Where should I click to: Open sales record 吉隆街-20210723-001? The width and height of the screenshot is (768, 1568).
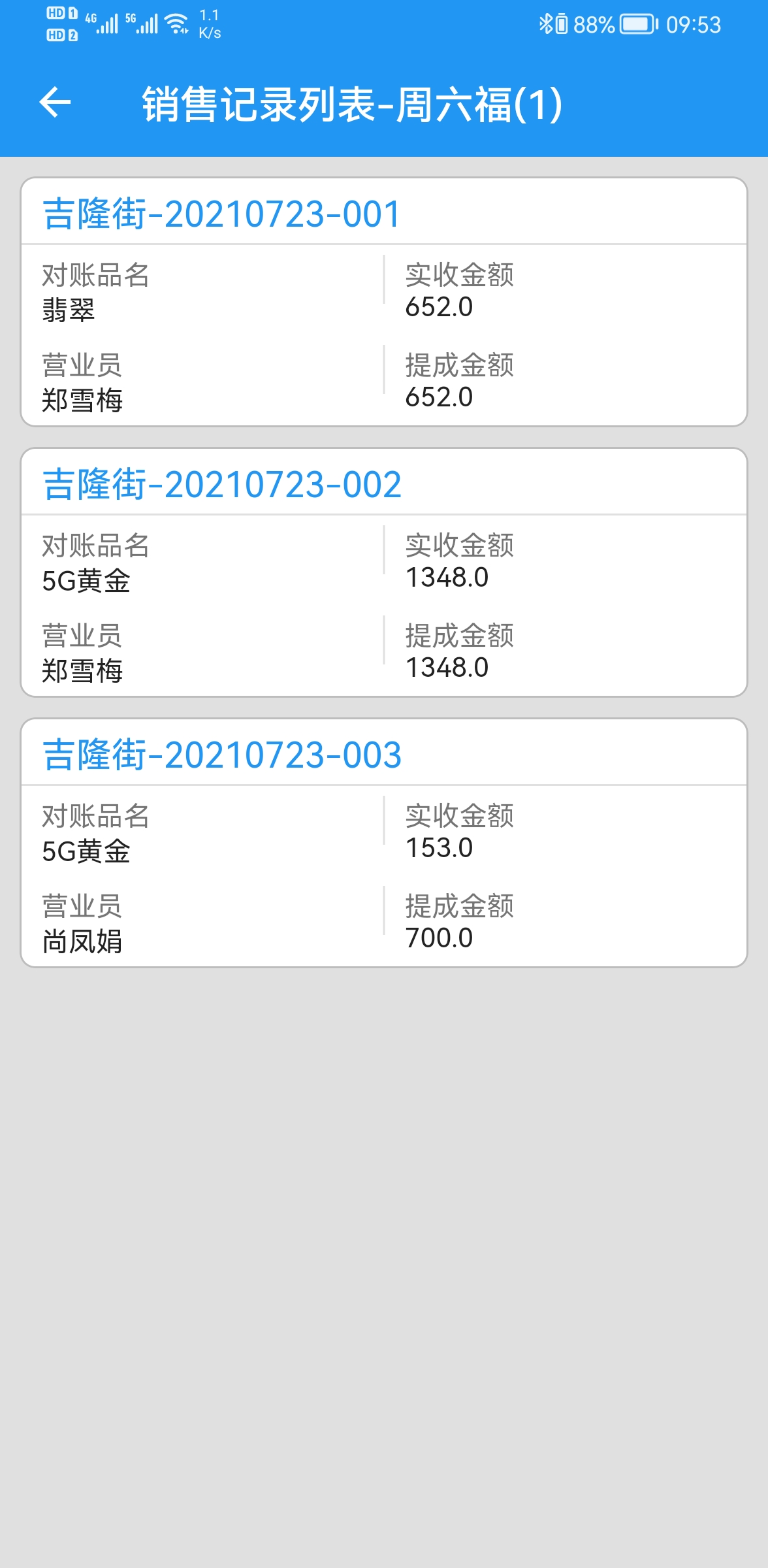point(384,302)
